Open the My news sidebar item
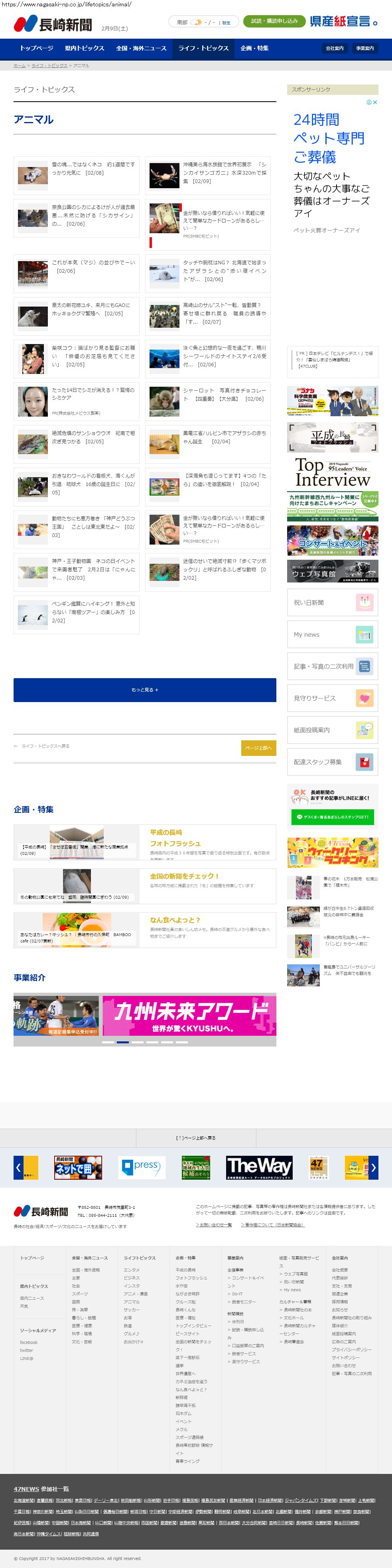This screenshot has height=1568, width=392. [332, 634]
